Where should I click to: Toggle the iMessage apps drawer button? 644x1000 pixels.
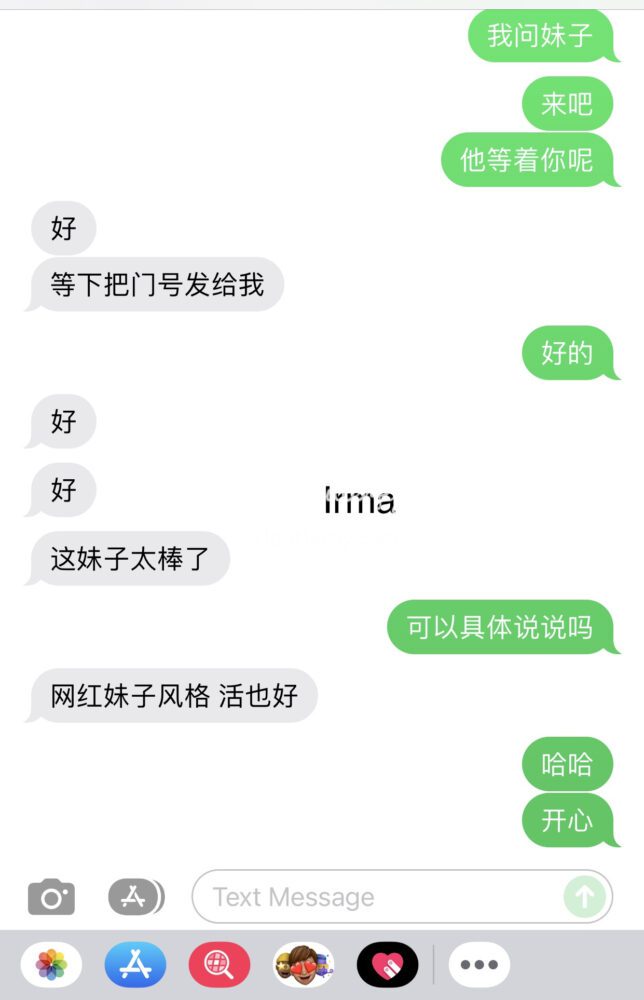click(x=136, y=897)
